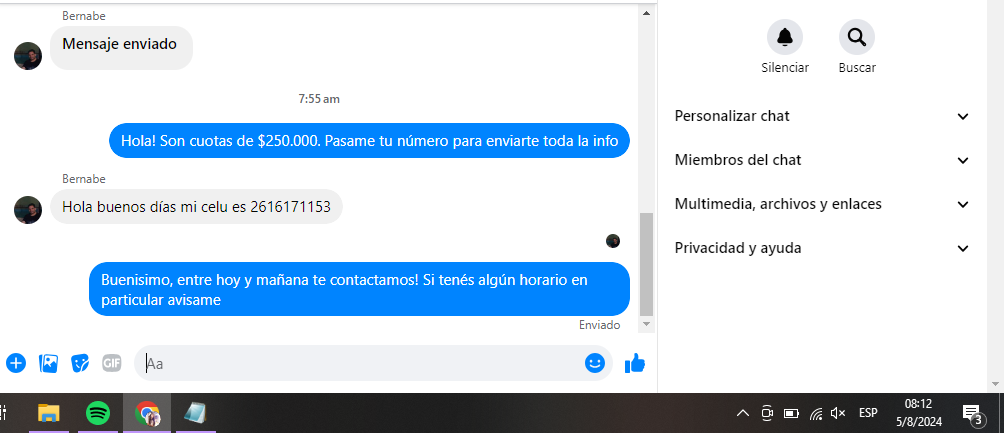Screen dimensions: 1004x433
Task: Focus the Aa message input field
Action: [x=360, y=363]
